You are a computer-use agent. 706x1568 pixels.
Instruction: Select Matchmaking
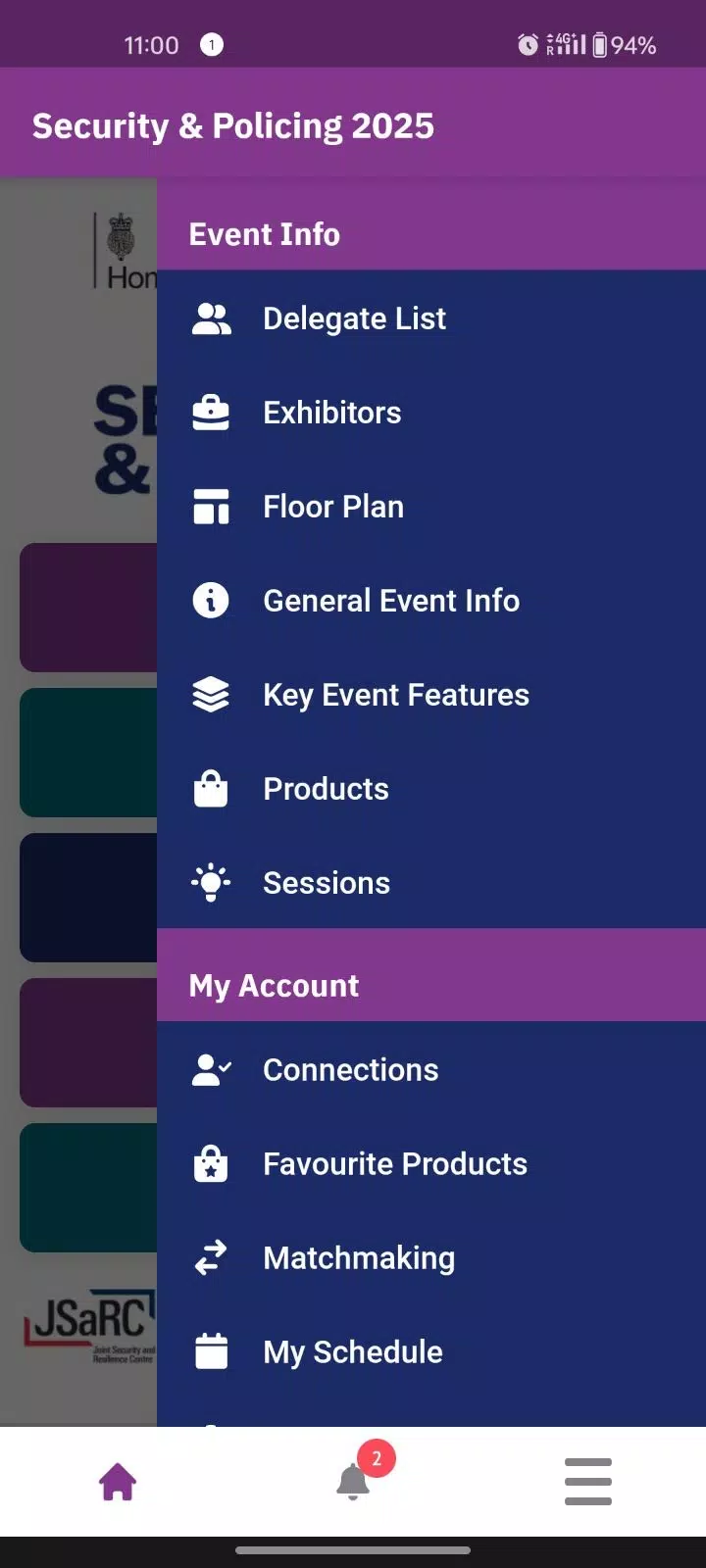click(431, 1258)
